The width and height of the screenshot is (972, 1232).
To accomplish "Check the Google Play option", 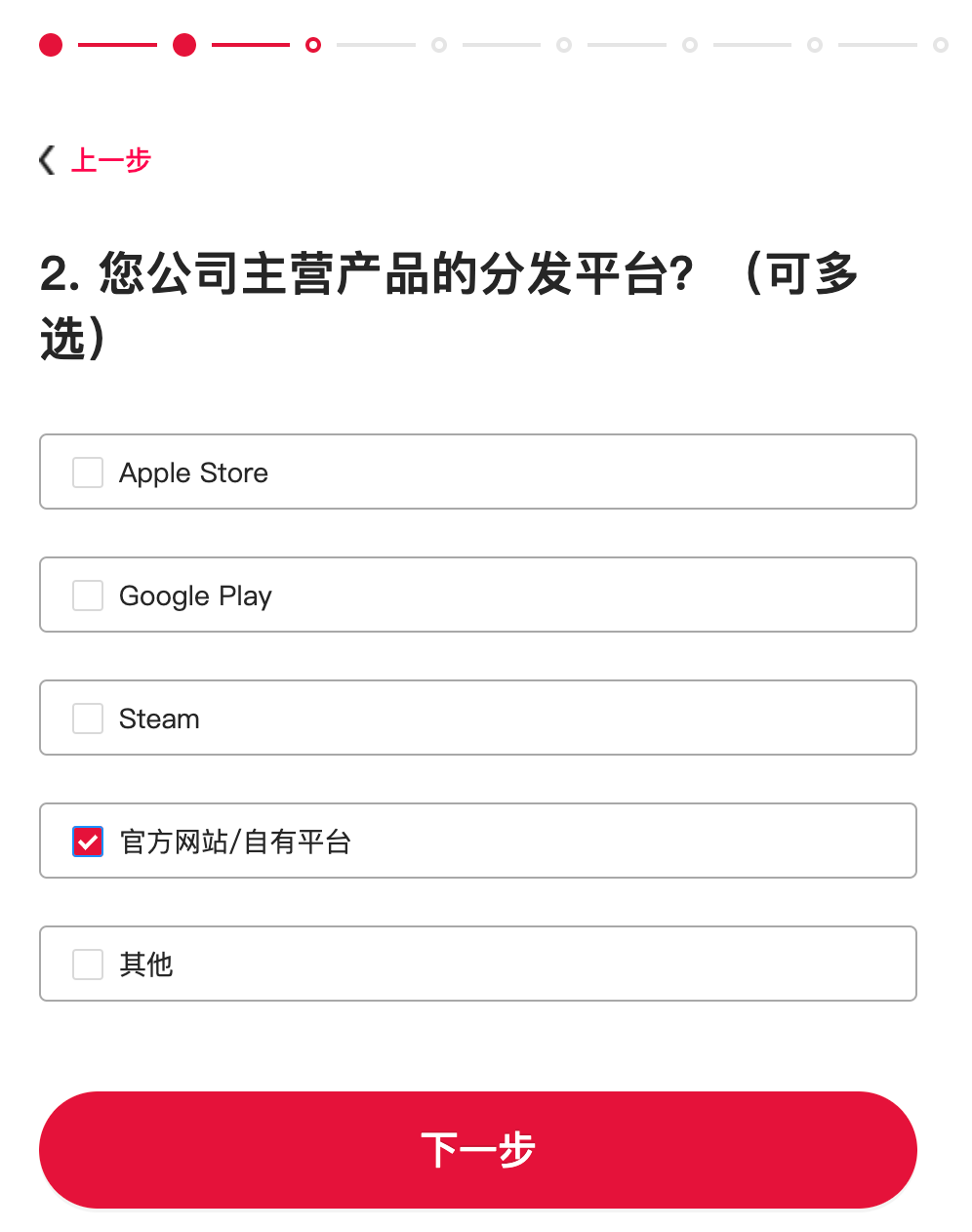I will click(88, 595).
